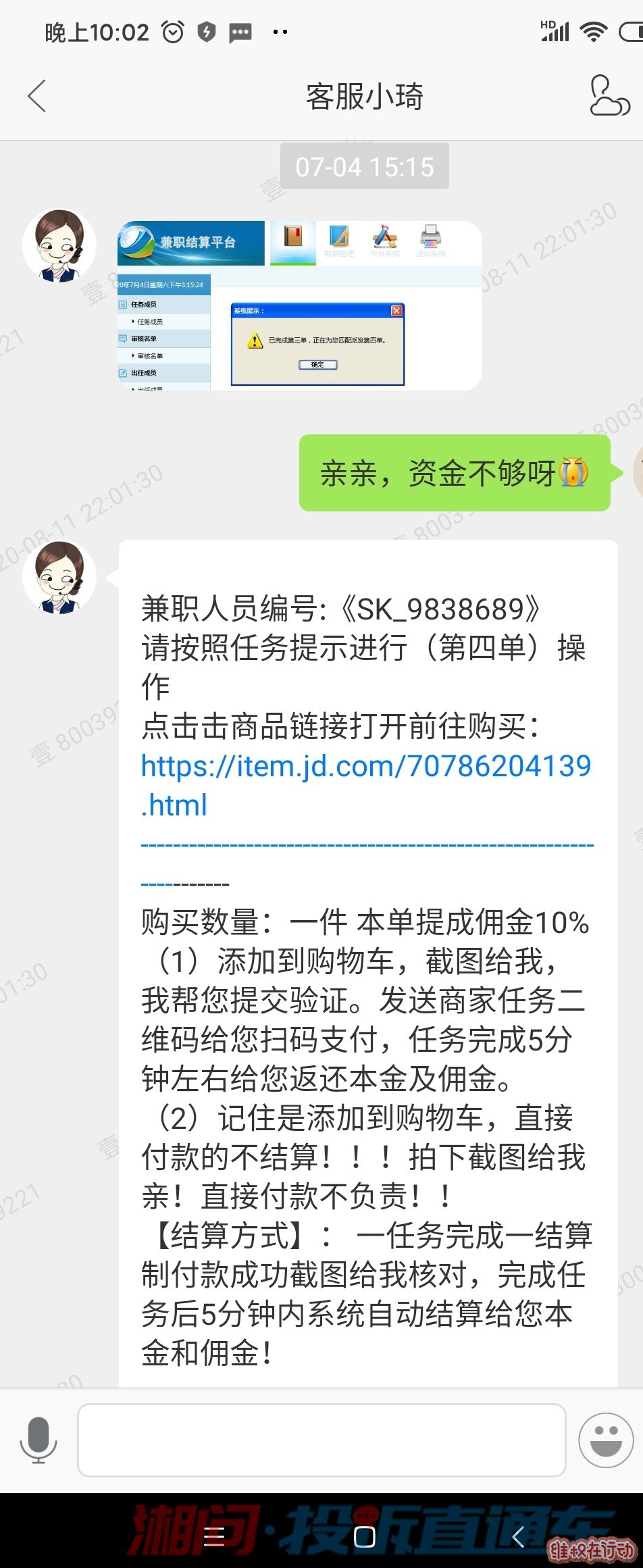The height and width of the screenshot is (1568, 643).
Task: Tap the microphone voice input icon
Action: pos(38,1440)
